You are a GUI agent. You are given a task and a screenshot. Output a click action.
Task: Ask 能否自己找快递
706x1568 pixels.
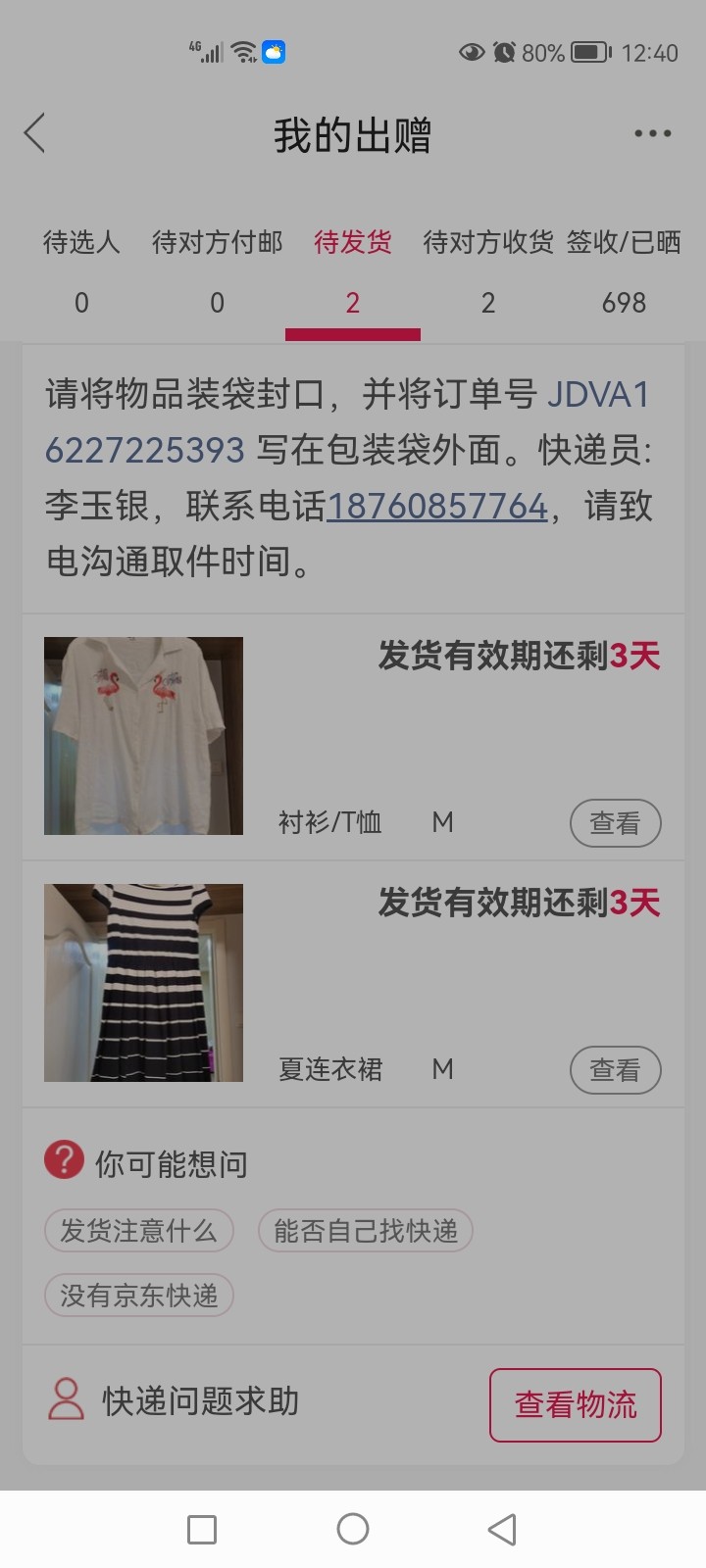pyautogui.click(x=365, y=1230)
